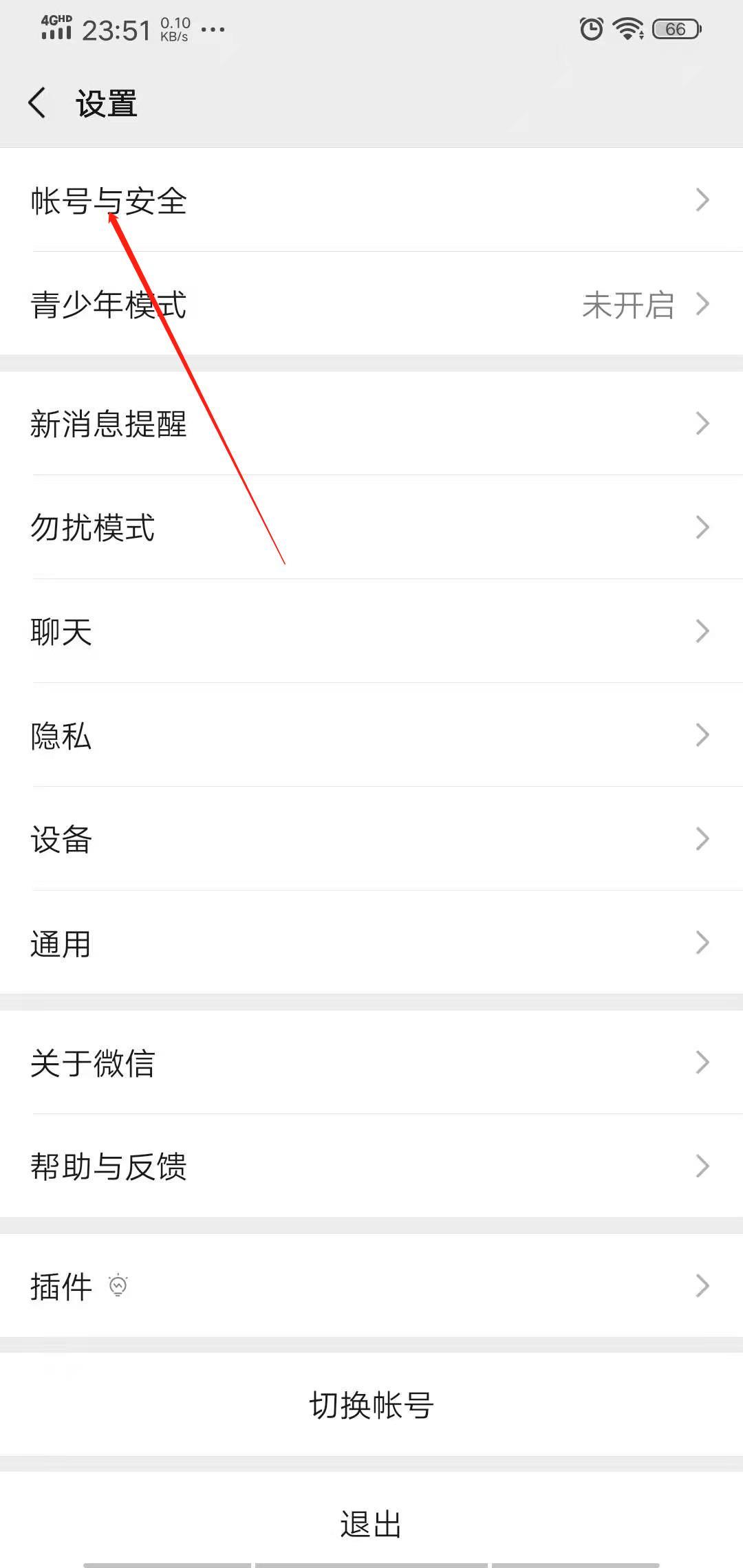Open 帮助与反馈 page

pos(371,1166)
